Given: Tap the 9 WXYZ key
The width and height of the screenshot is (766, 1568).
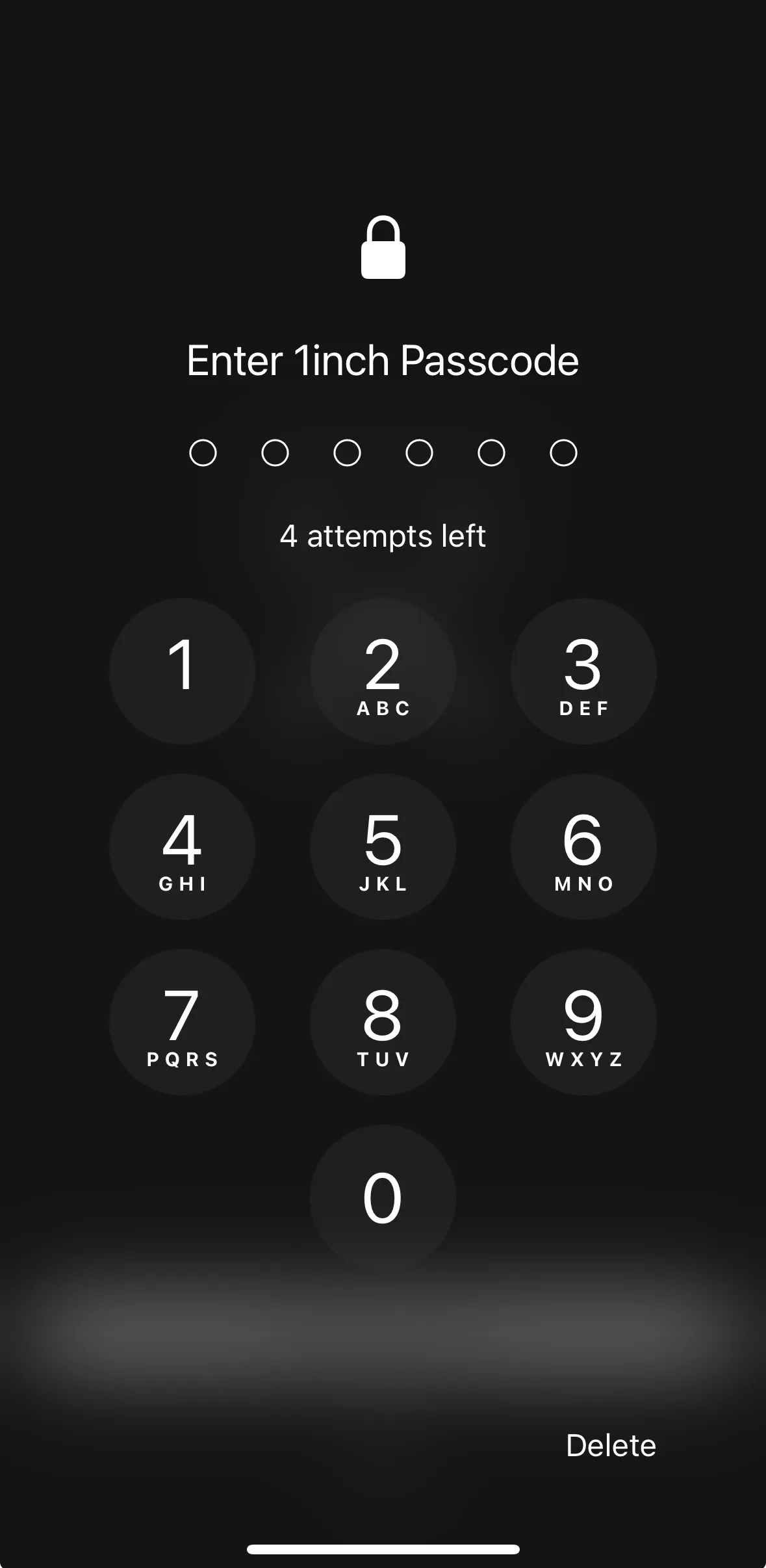Looking at the screenshot, I should tap(583, 1022).
